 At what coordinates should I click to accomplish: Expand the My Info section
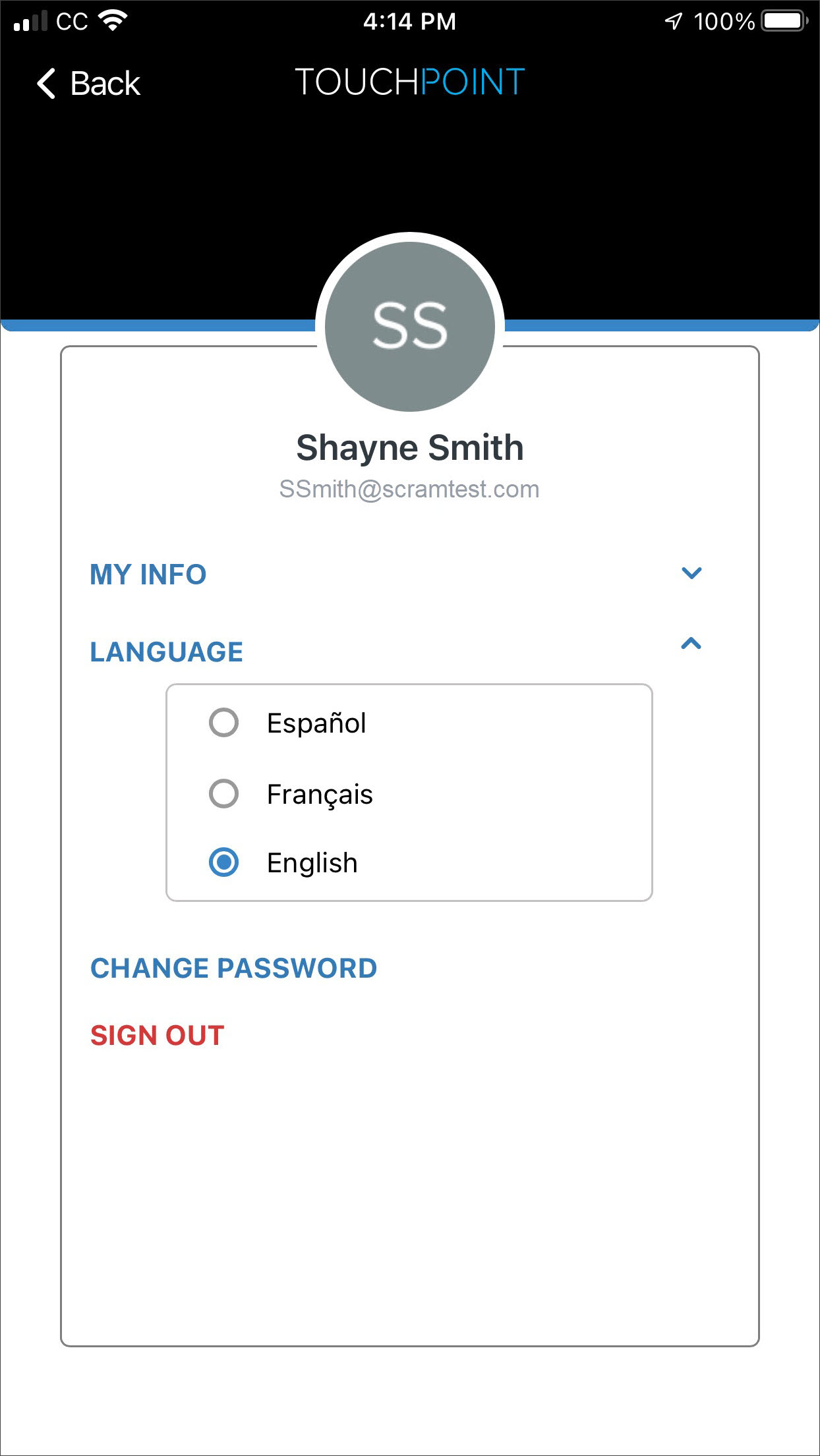[x=691, y=573]
